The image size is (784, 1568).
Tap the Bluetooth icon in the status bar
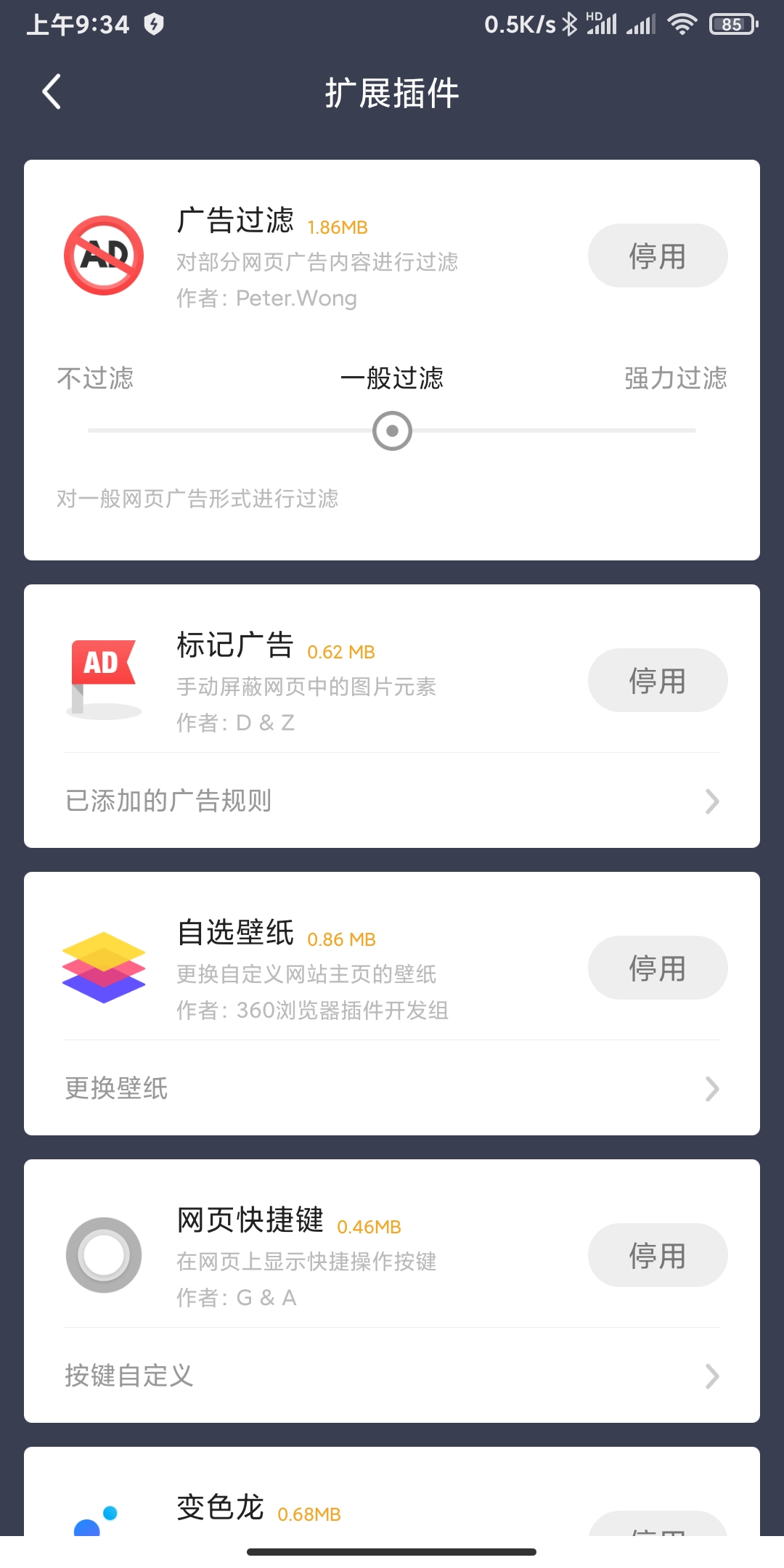point(569,23)
